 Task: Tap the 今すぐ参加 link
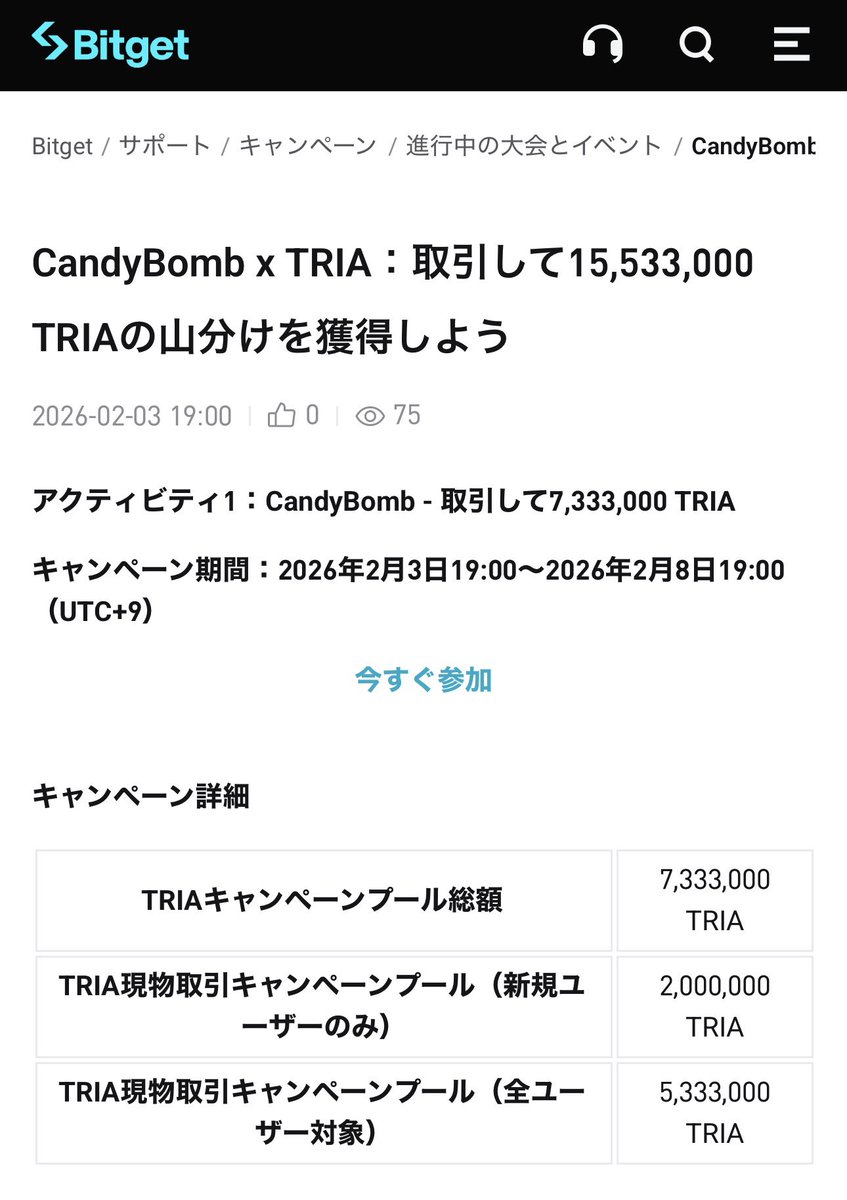423,680
